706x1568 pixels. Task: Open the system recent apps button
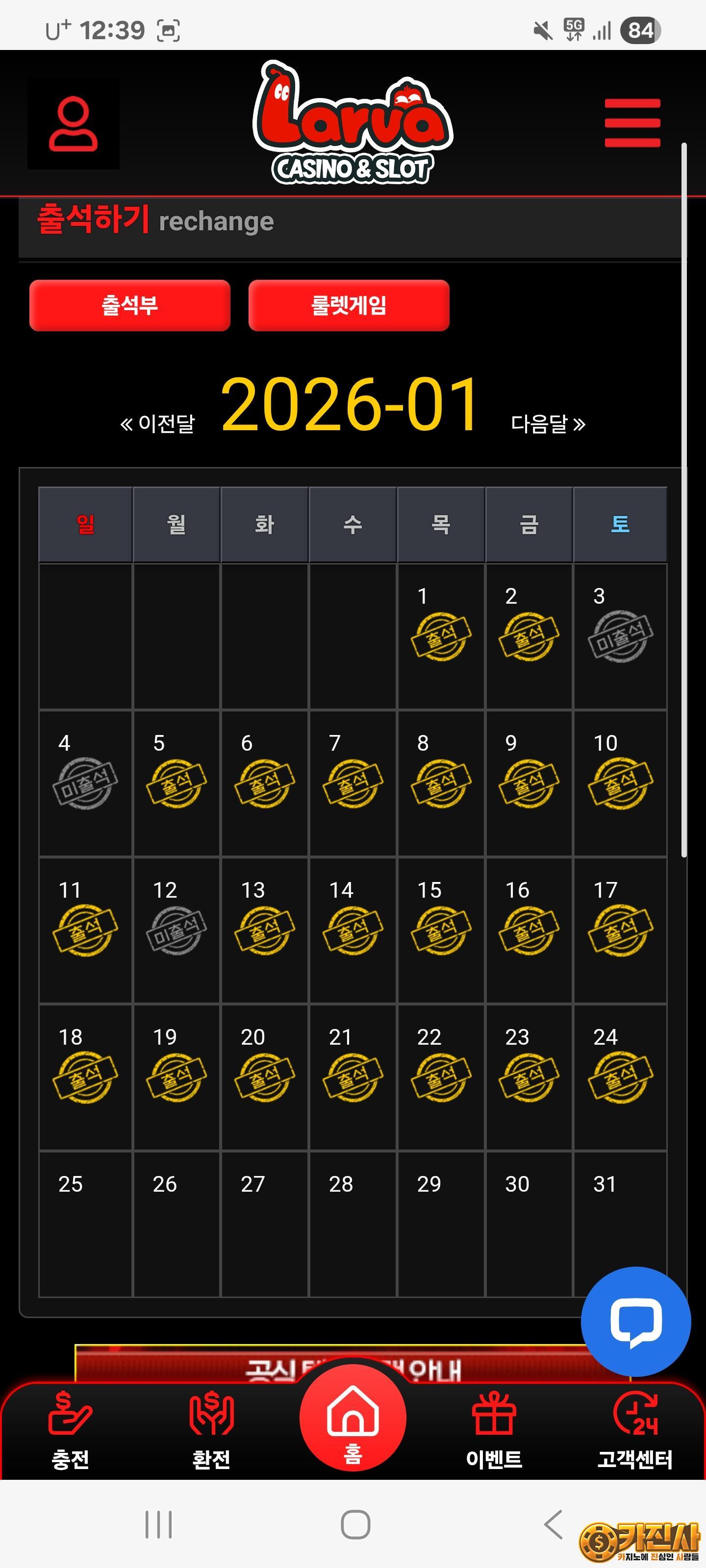pyautogui.click(x=158, y=1524)
